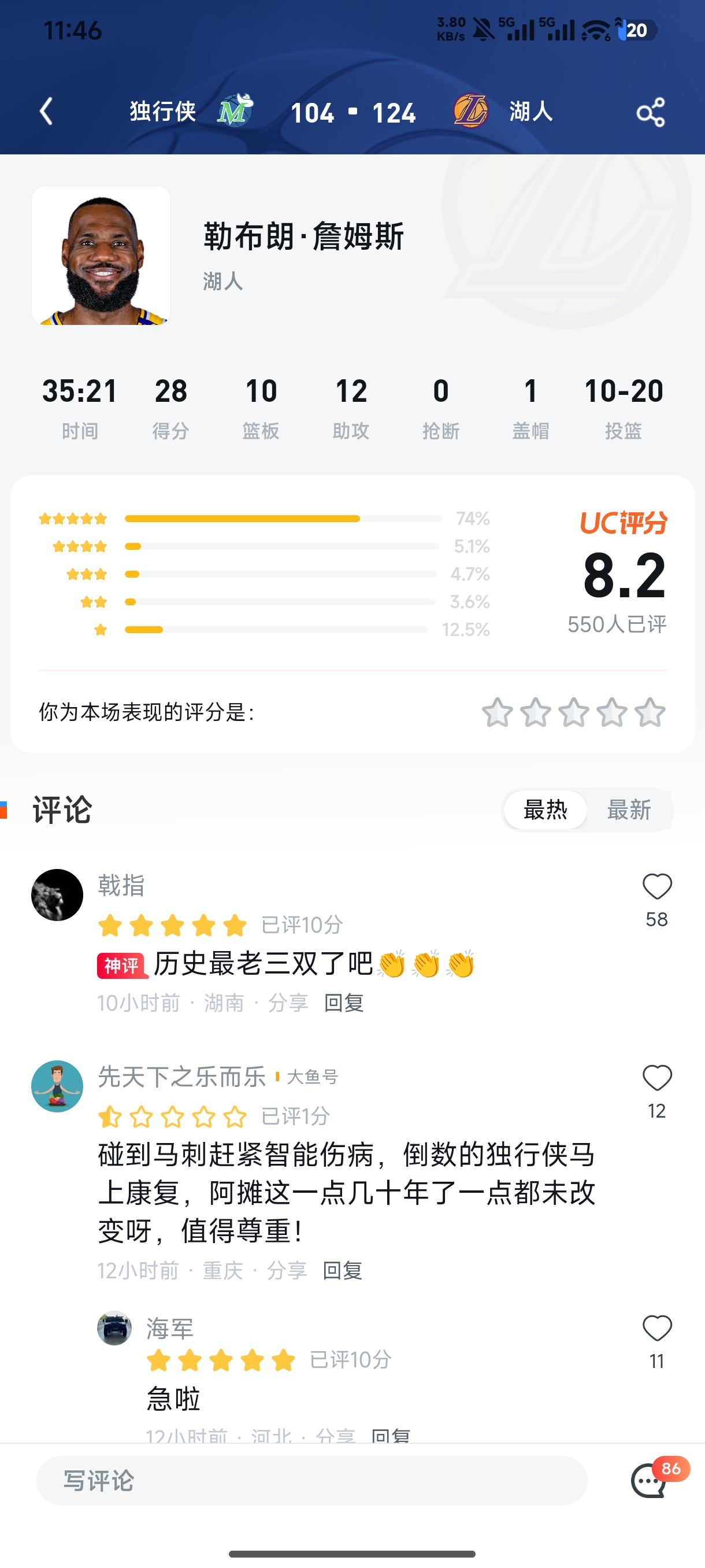Open LeBron James's player photo
Viewport: 705px width, 1568px height.
101,256
